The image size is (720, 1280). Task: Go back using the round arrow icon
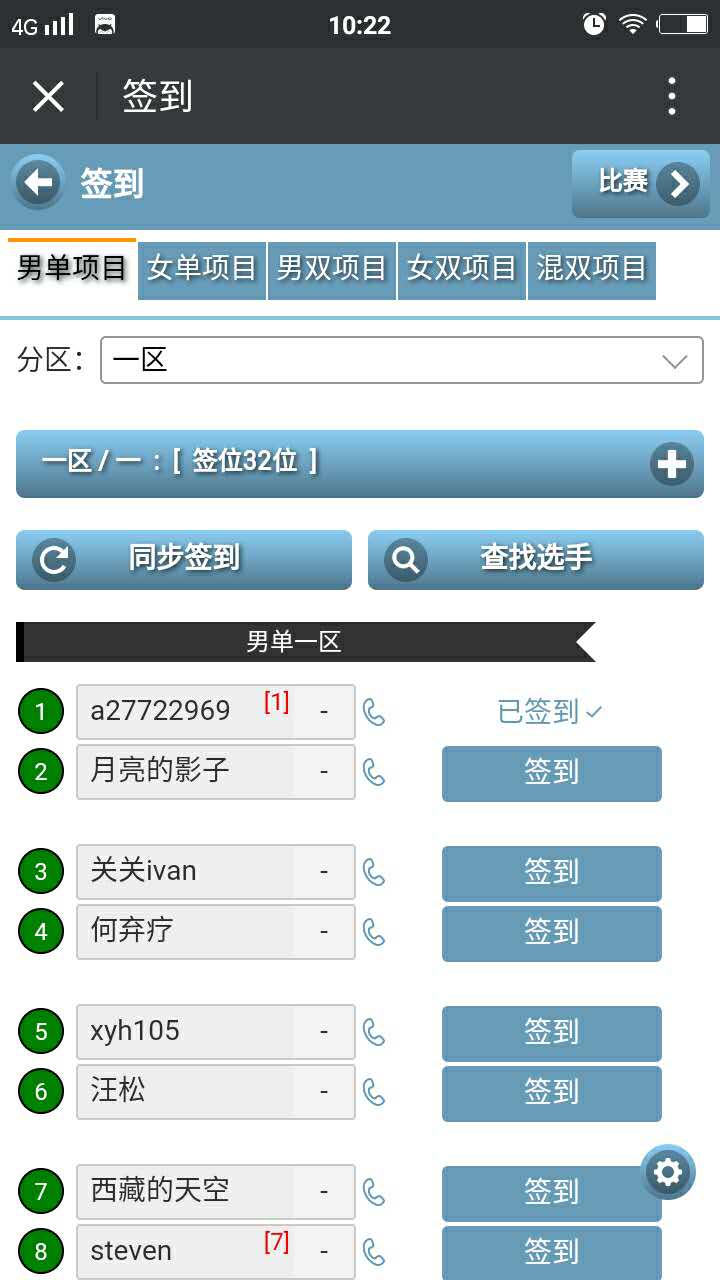pyautogui.click(x=38, y=183)
